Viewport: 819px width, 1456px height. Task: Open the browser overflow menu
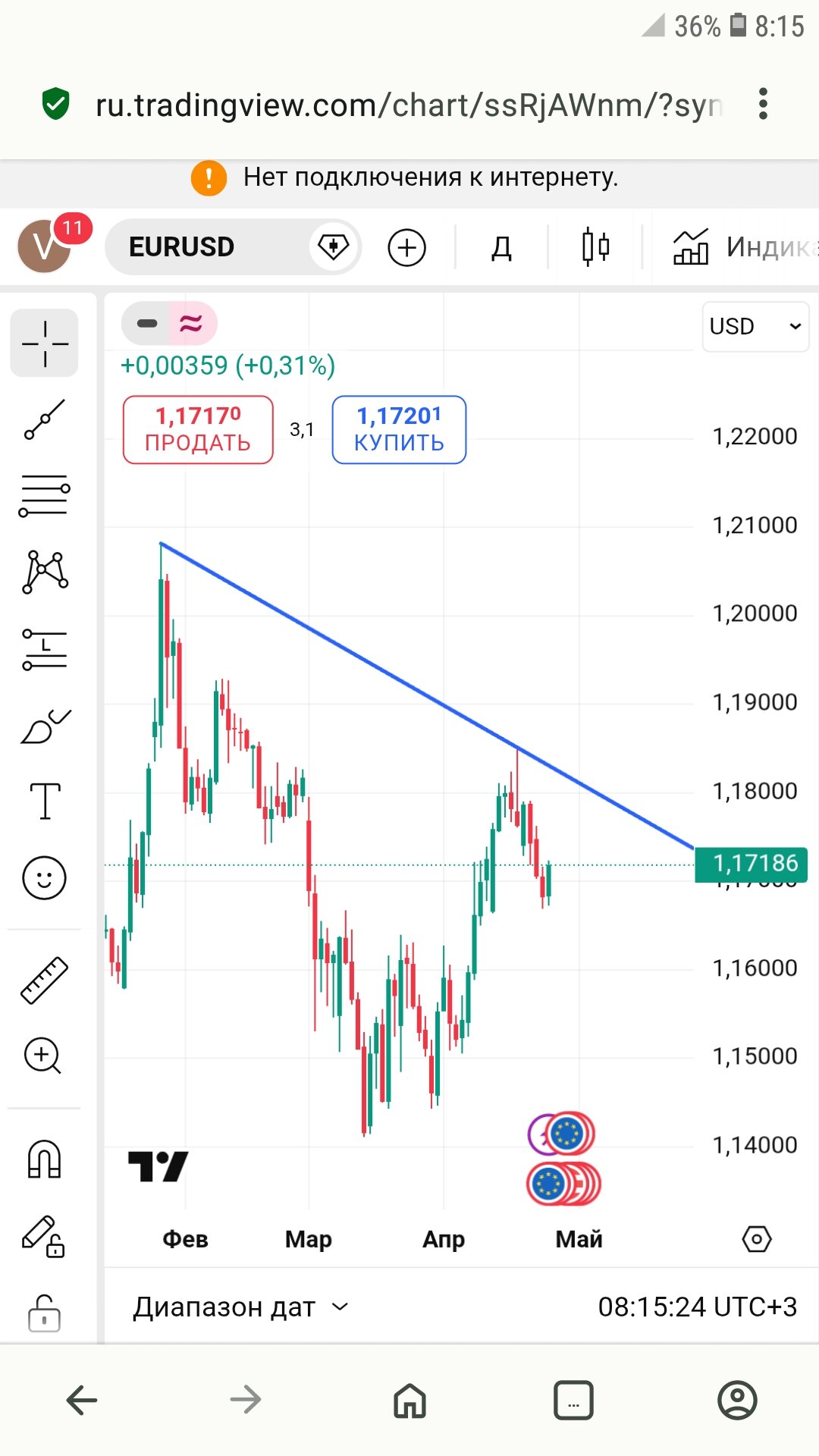(x=763, y=104)
